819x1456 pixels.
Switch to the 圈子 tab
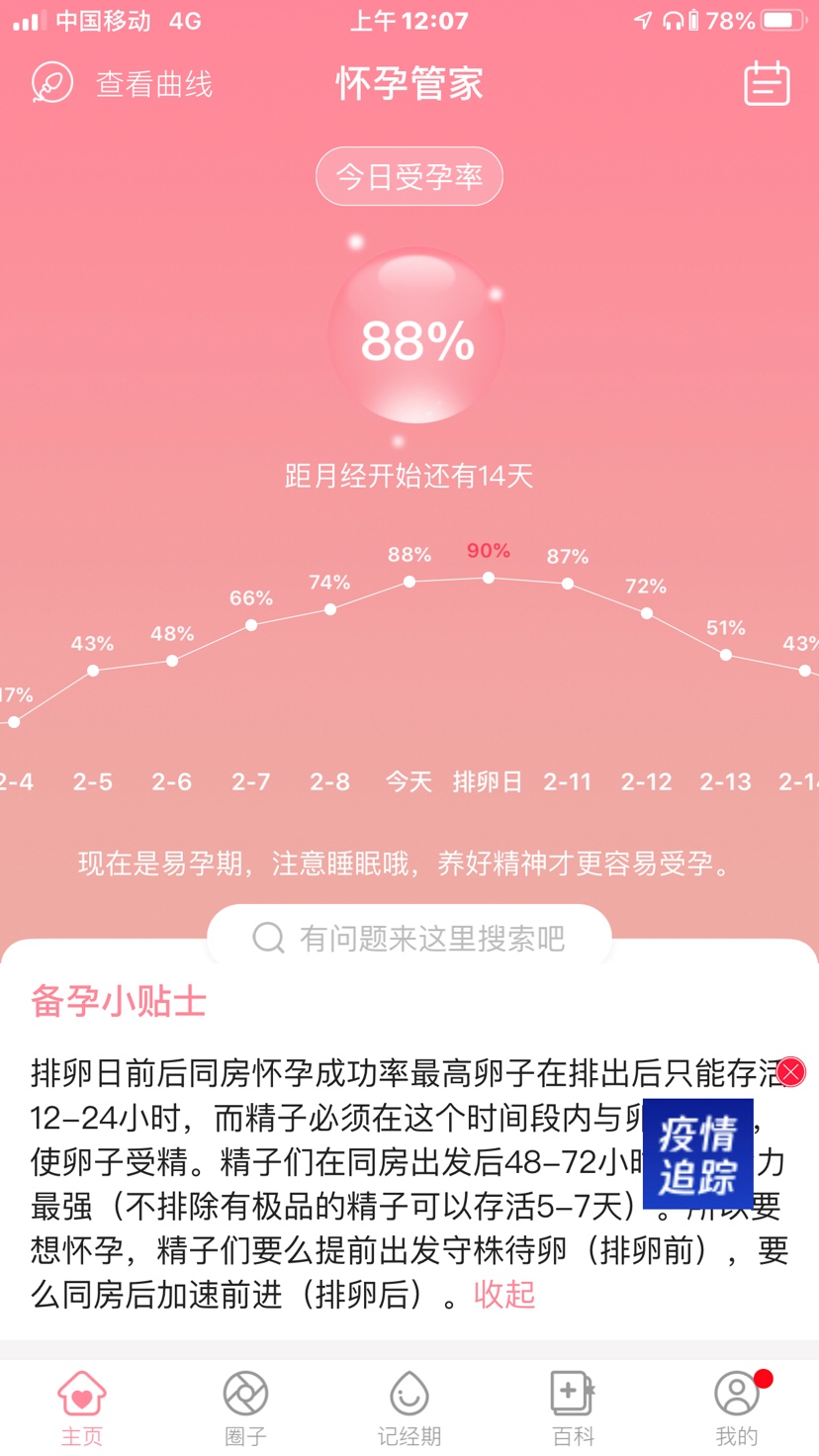tap(245, 1408)
